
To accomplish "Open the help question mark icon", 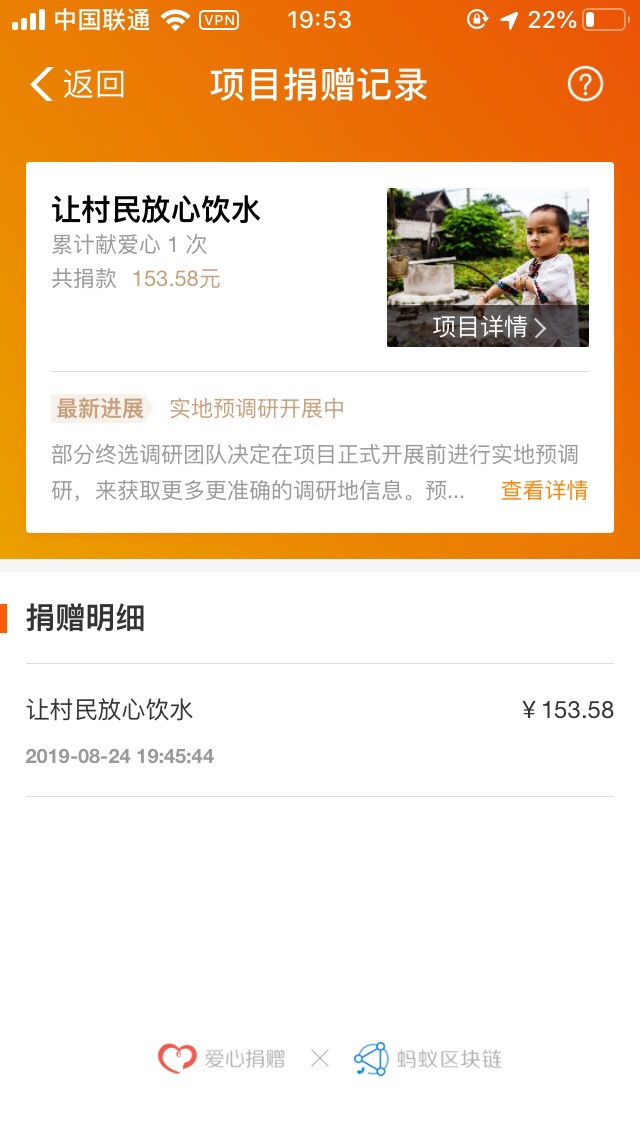I will (585, 85).
